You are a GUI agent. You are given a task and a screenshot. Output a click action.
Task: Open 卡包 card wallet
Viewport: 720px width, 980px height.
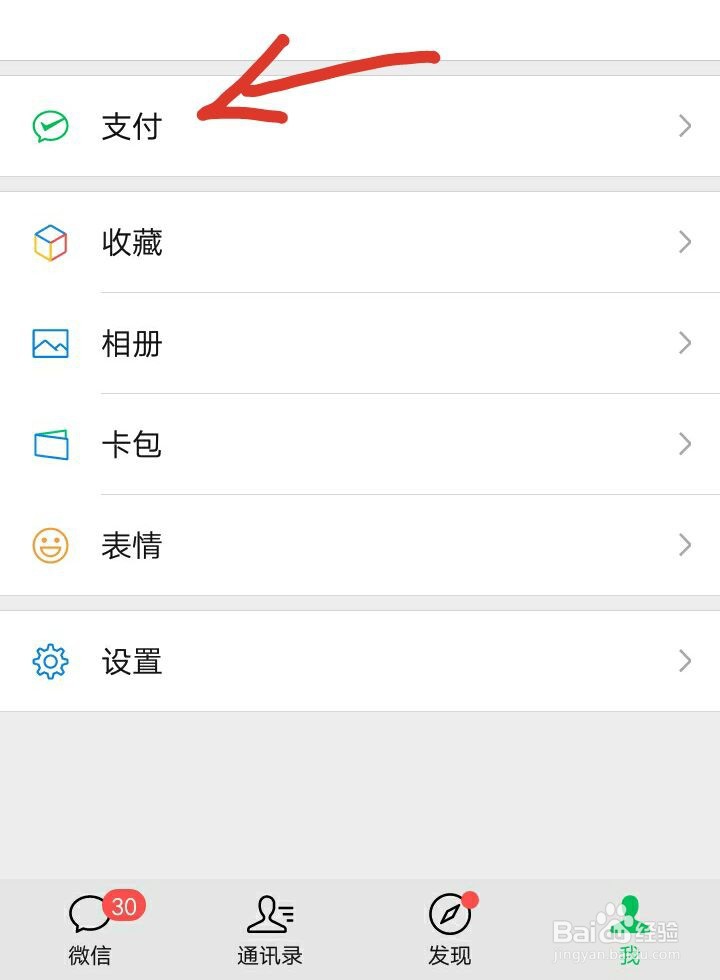[360, 444]
